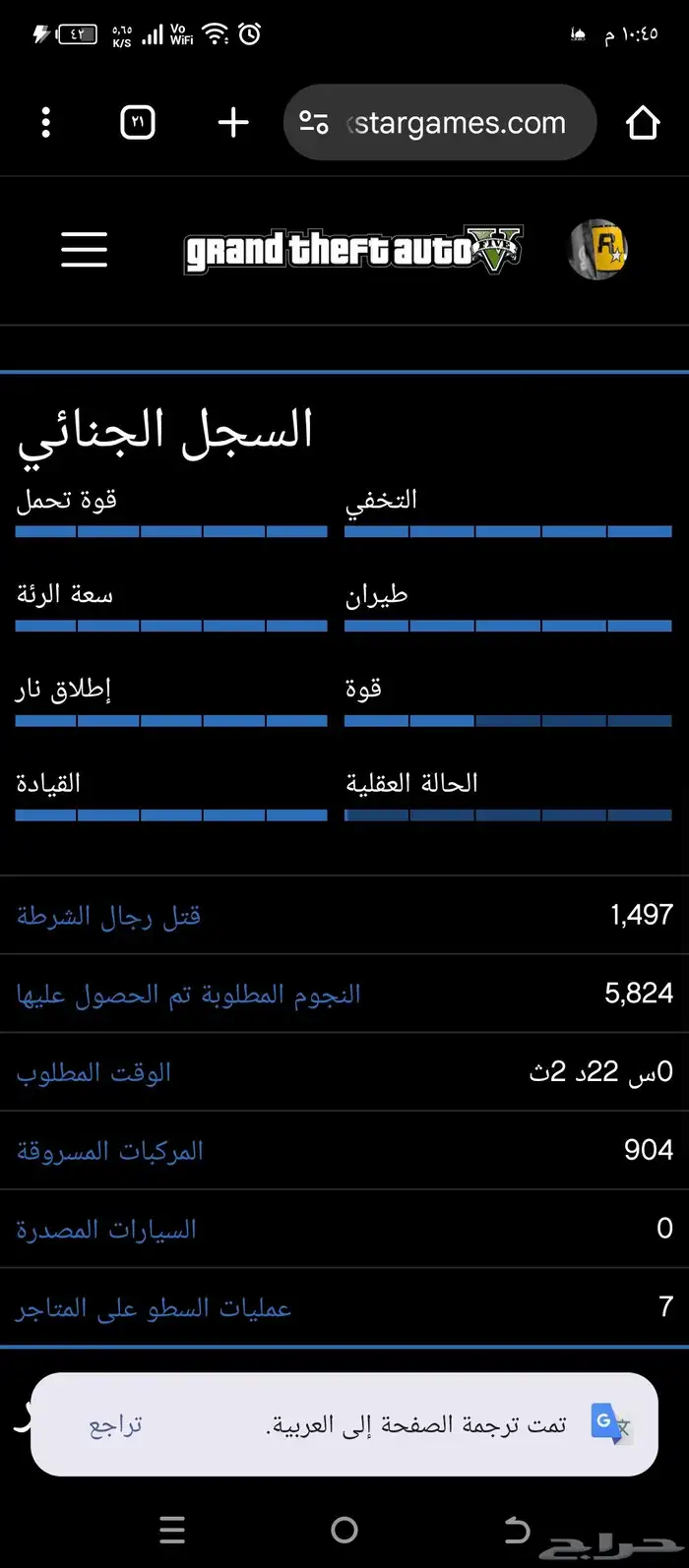
Task: Tap the Grand Theft Auto V logo link
Action: [353, 250]
